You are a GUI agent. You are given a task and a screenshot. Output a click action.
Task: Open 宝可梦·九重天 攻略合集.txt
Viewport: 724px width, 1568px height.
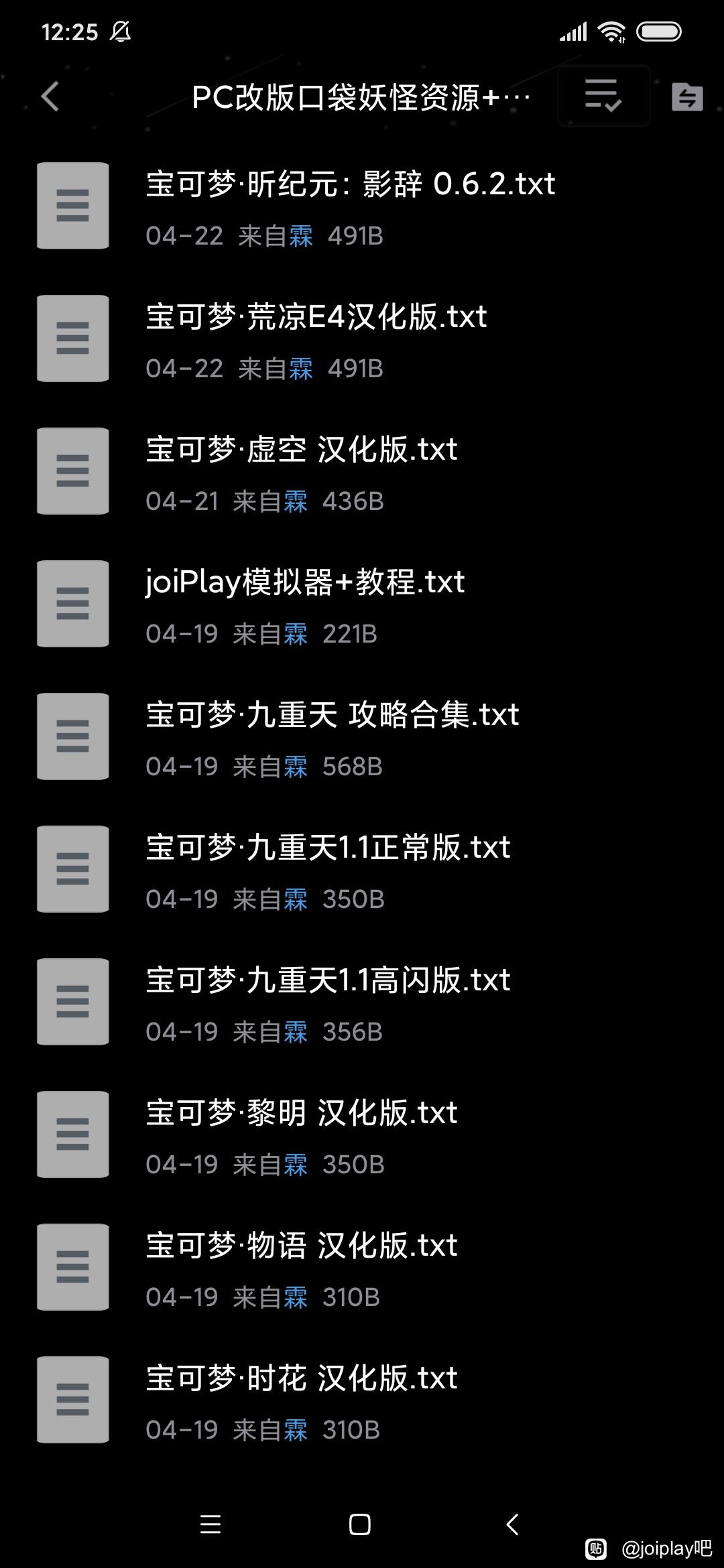(x=362, y=737)
